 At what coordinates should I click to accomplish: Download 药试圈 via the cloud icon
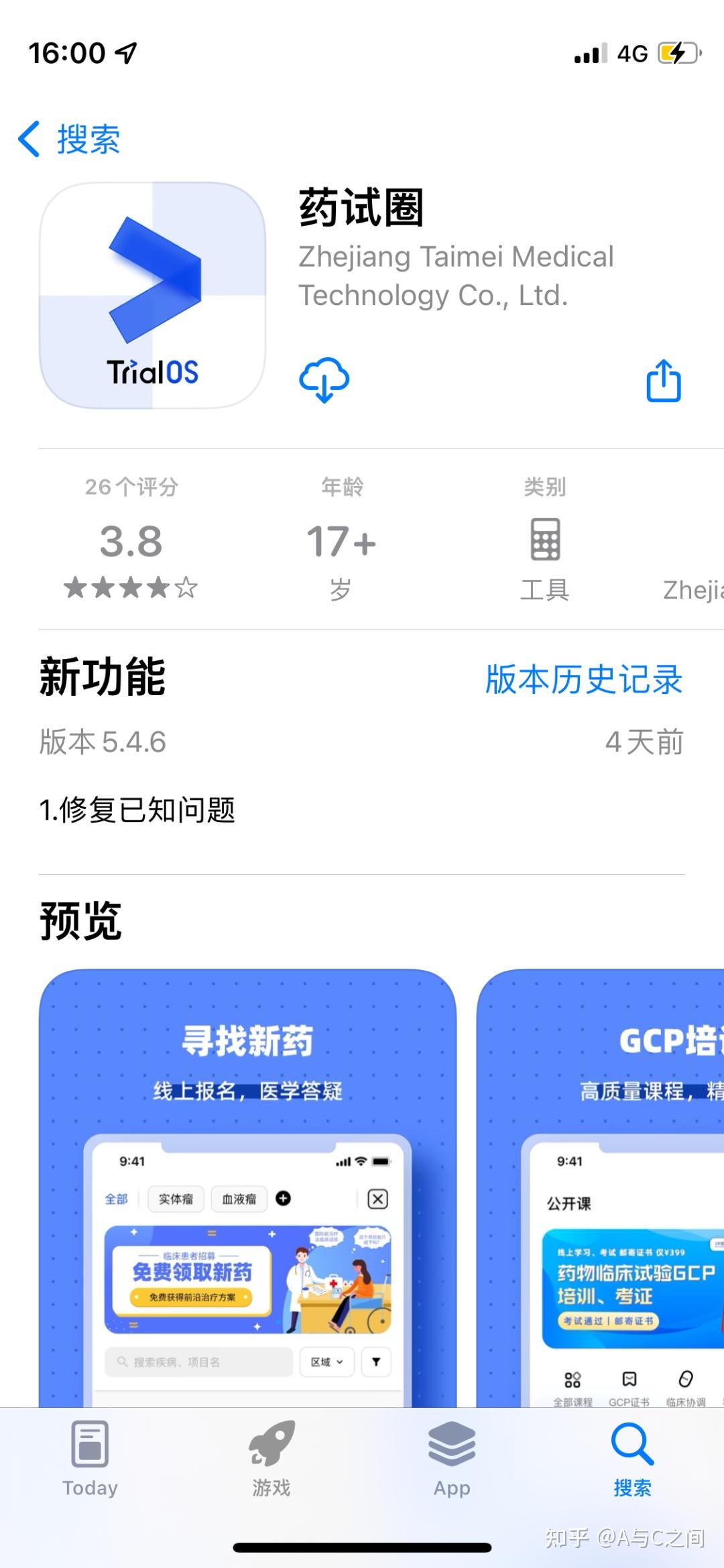click(324, 379)
